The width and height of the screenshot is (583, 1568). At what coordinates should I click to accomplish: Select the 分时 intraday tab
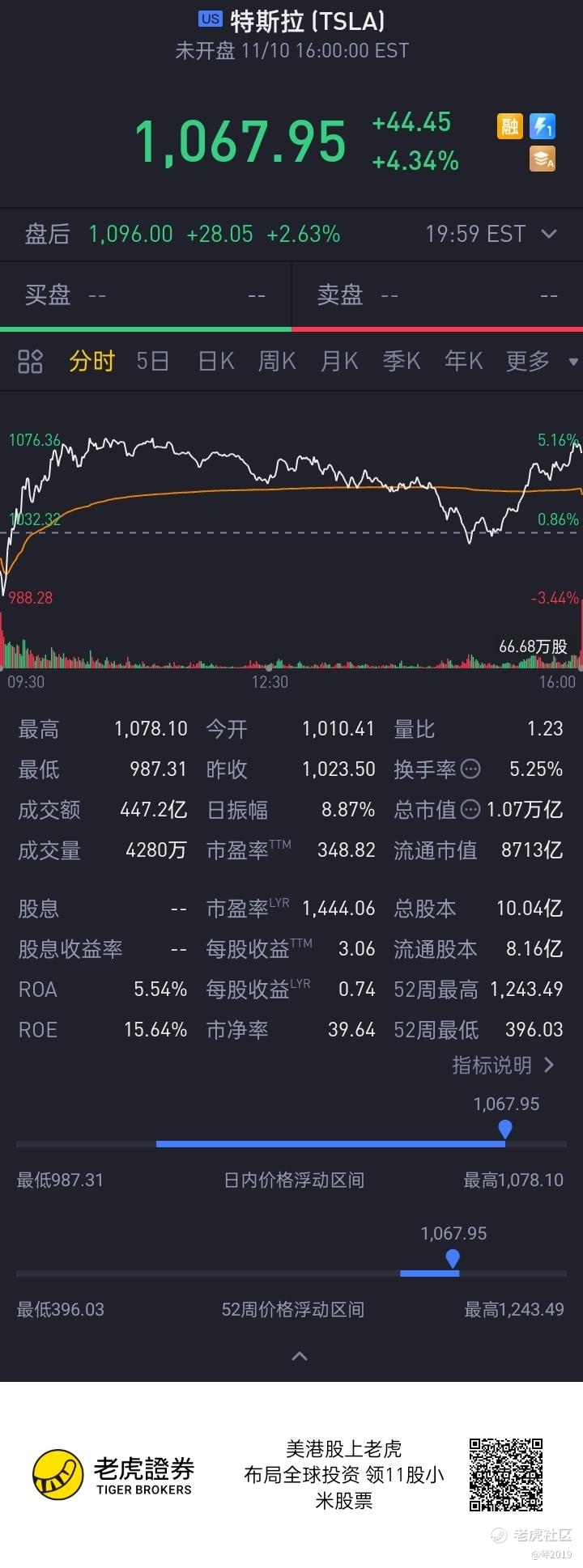(91, 361)
